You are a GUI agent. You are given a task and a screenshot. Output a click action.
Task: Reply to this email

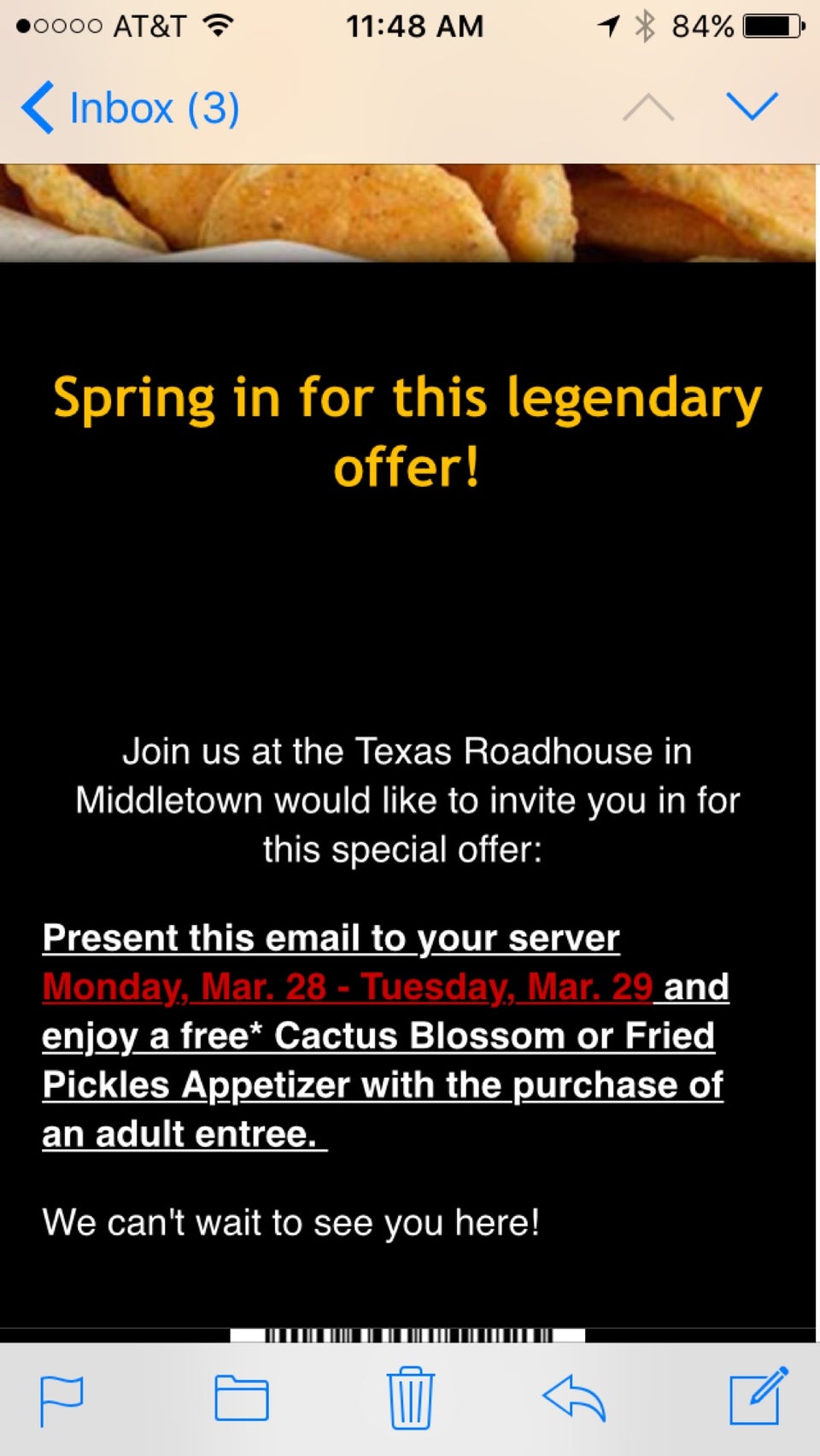click(x=574, y=1399)
